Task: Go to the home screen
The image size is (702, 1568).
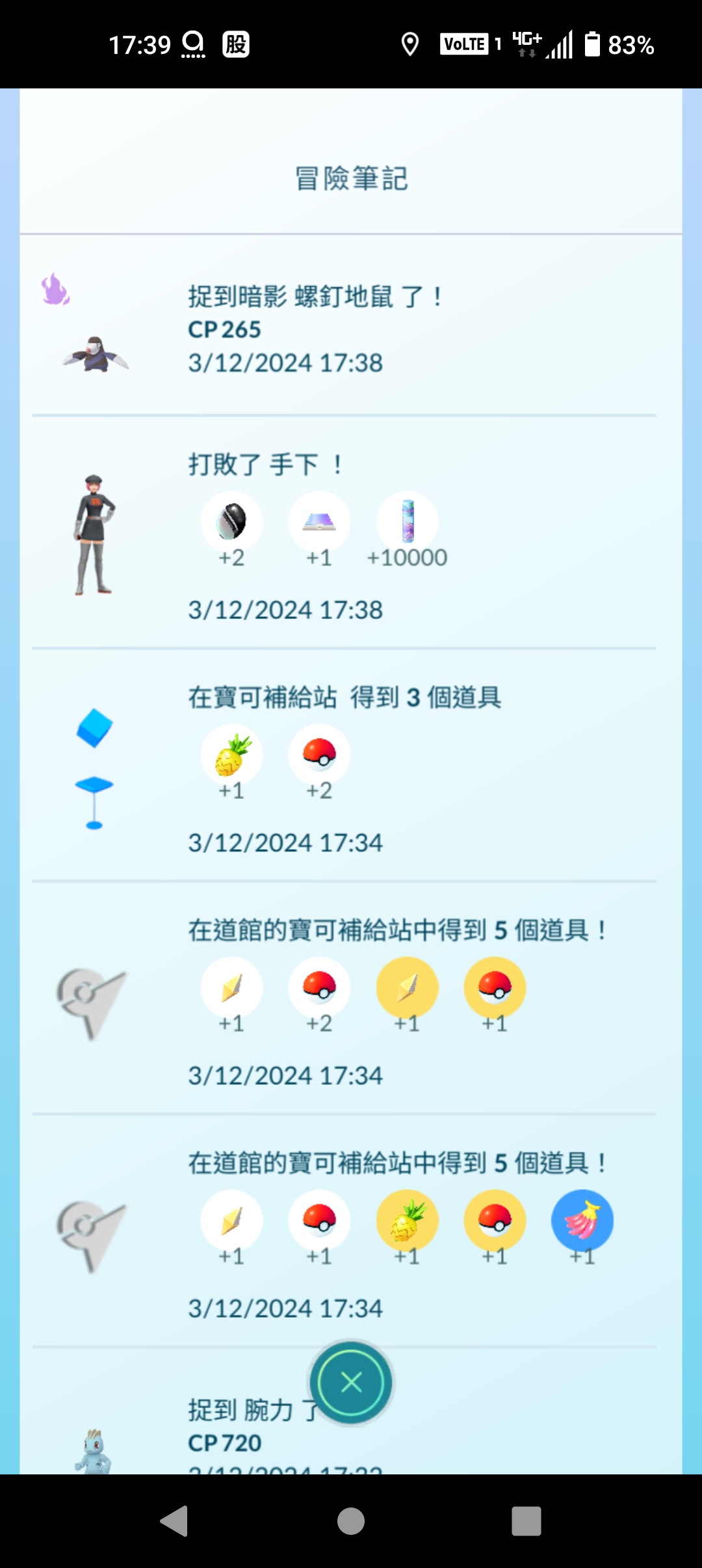Action: click(351, 1521)
